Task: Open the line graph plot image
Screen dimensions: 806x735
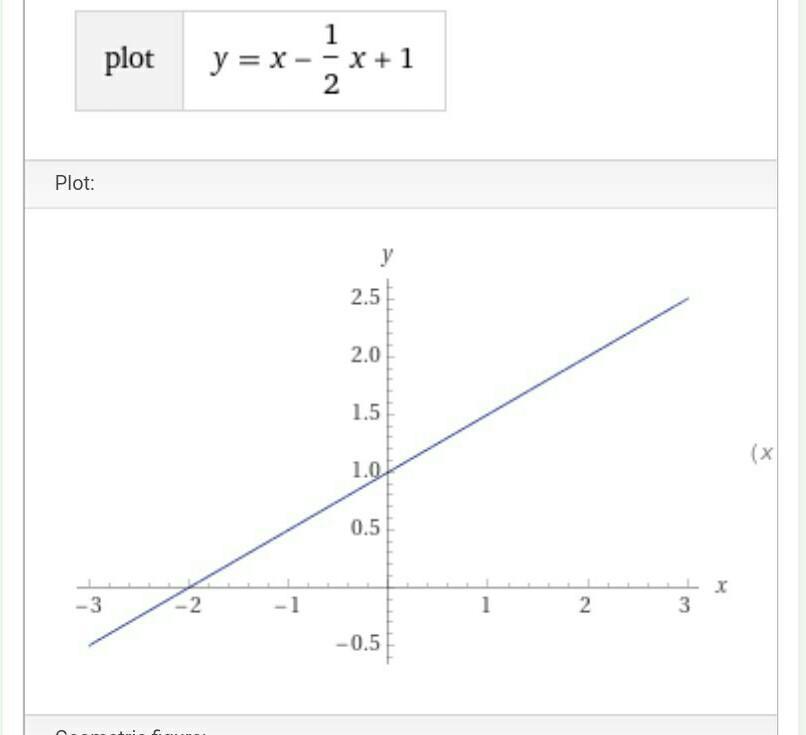Action: (x=401, y=455)
